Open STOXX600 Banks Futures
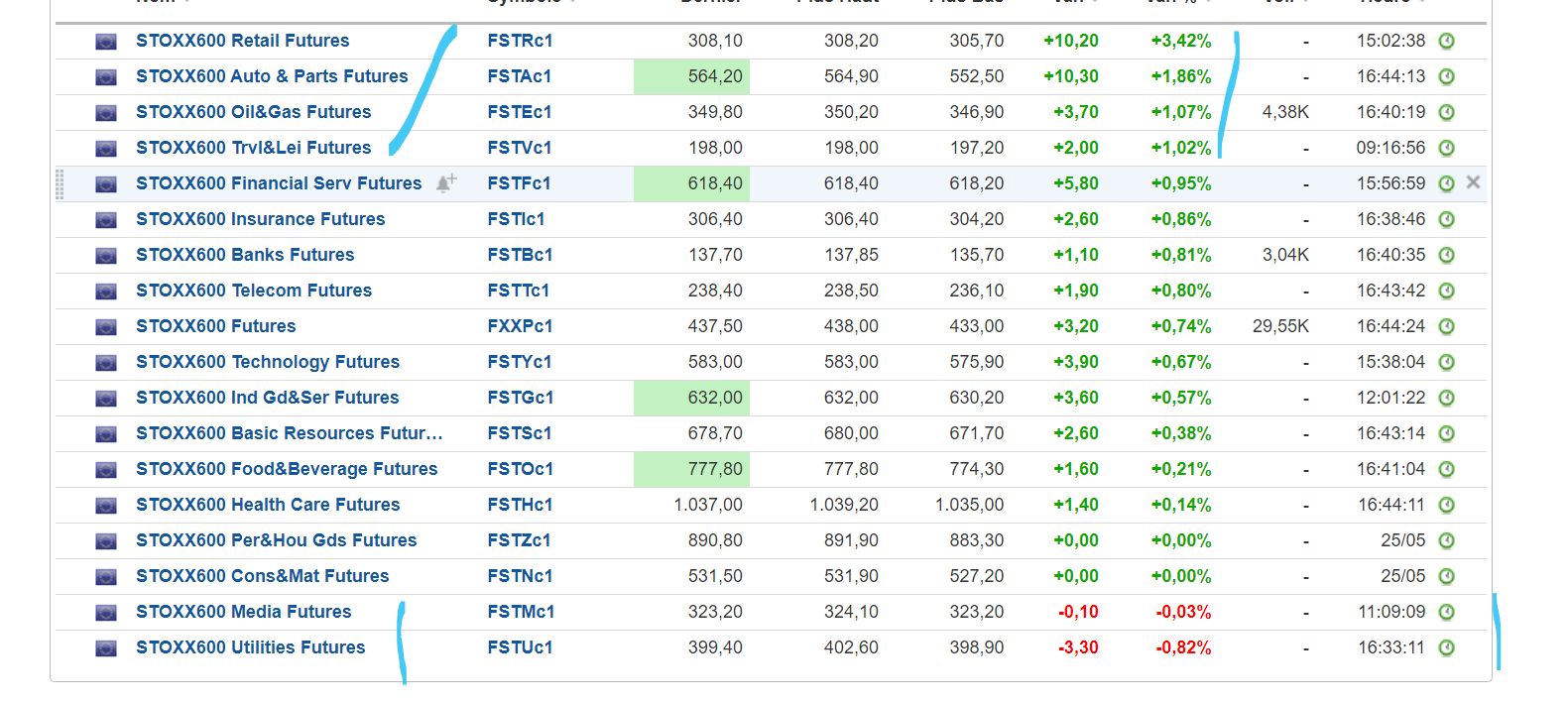The width and height of the screenshot is (1568, 703). 245,255
